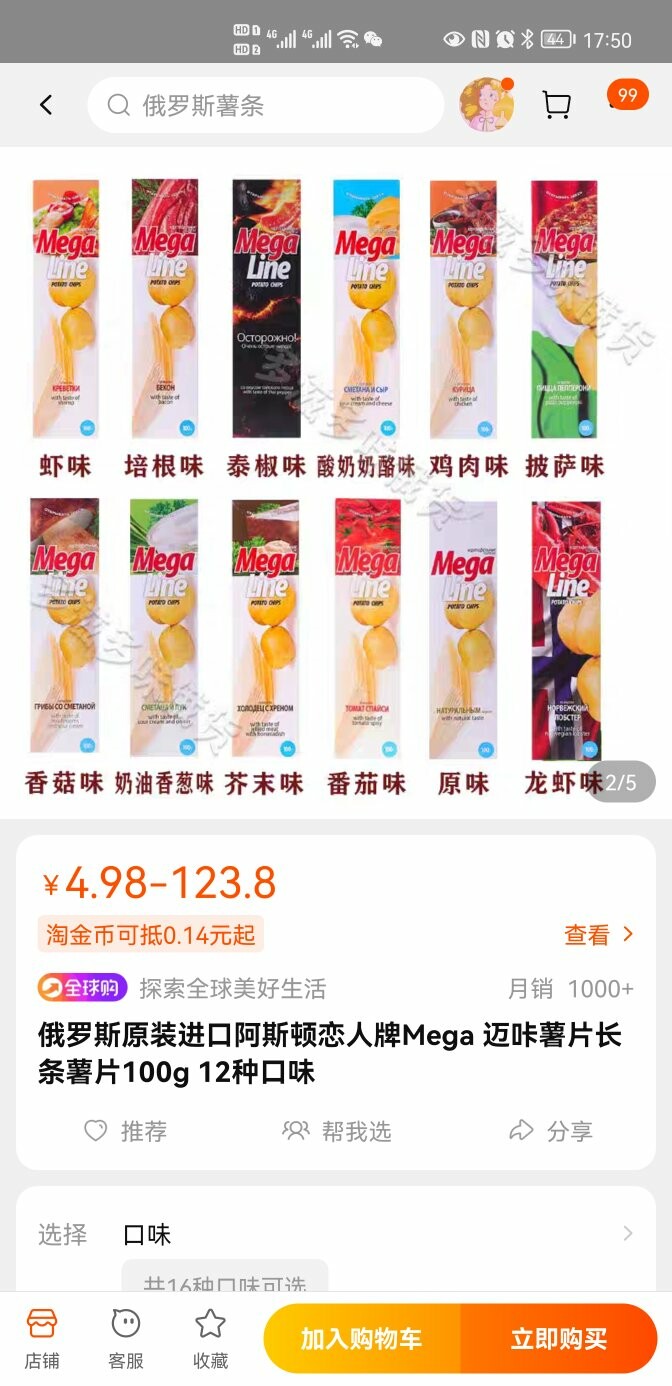Visit the 店铺 store page

coord(42,1339)
